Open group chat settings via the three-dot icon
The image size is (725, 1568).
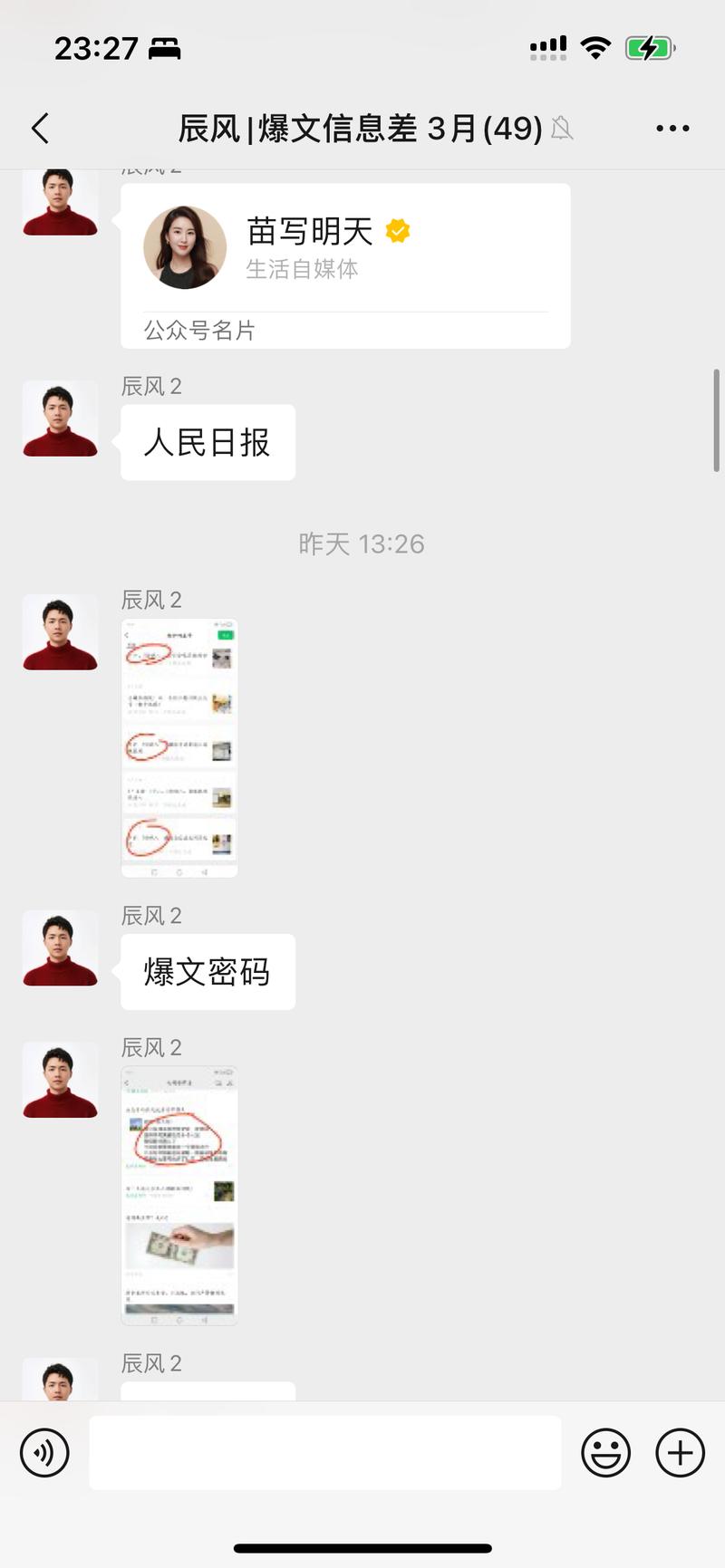click(x=672, y=128)
